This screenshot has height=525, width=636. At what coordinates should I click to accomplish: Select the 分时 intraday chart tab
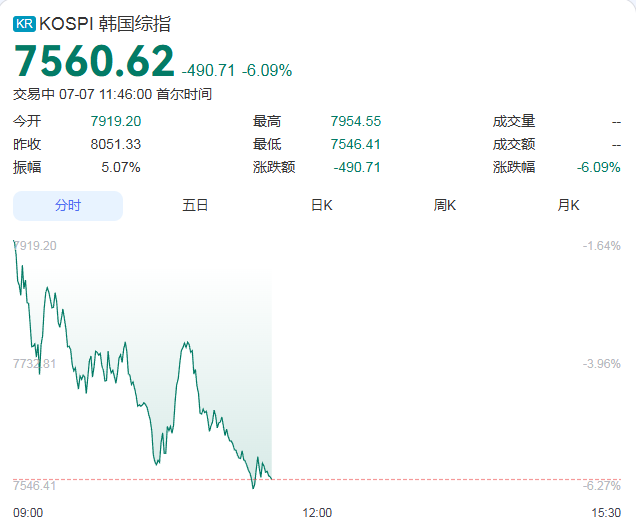tap(68, 206)
